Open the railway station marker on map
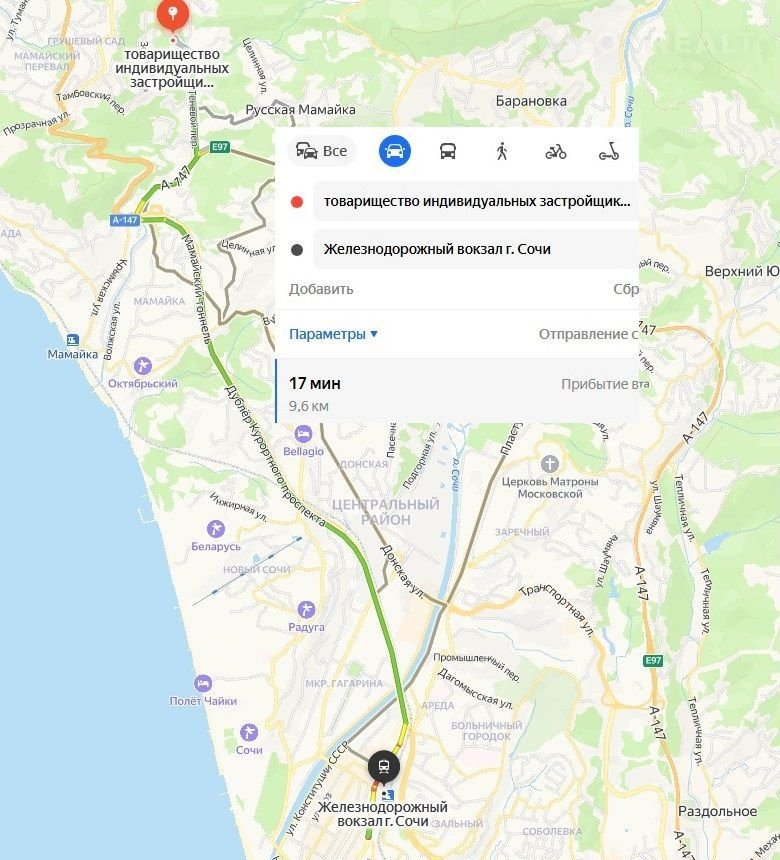This screenshot has height=860, width=780. click(384, 767)
